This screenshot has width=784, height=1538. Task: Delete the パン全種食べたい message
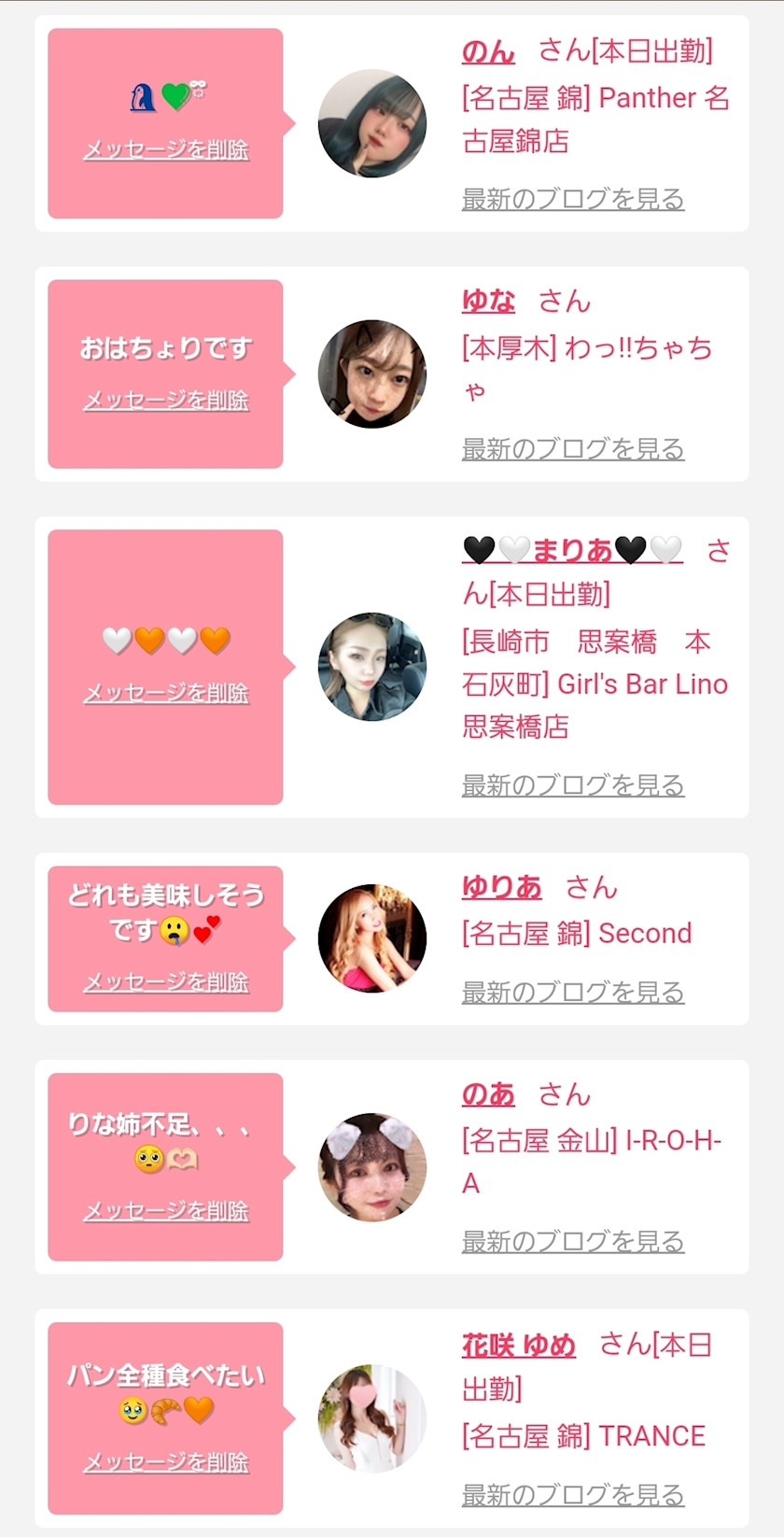pyautogui.click(x=166, y=1462)
